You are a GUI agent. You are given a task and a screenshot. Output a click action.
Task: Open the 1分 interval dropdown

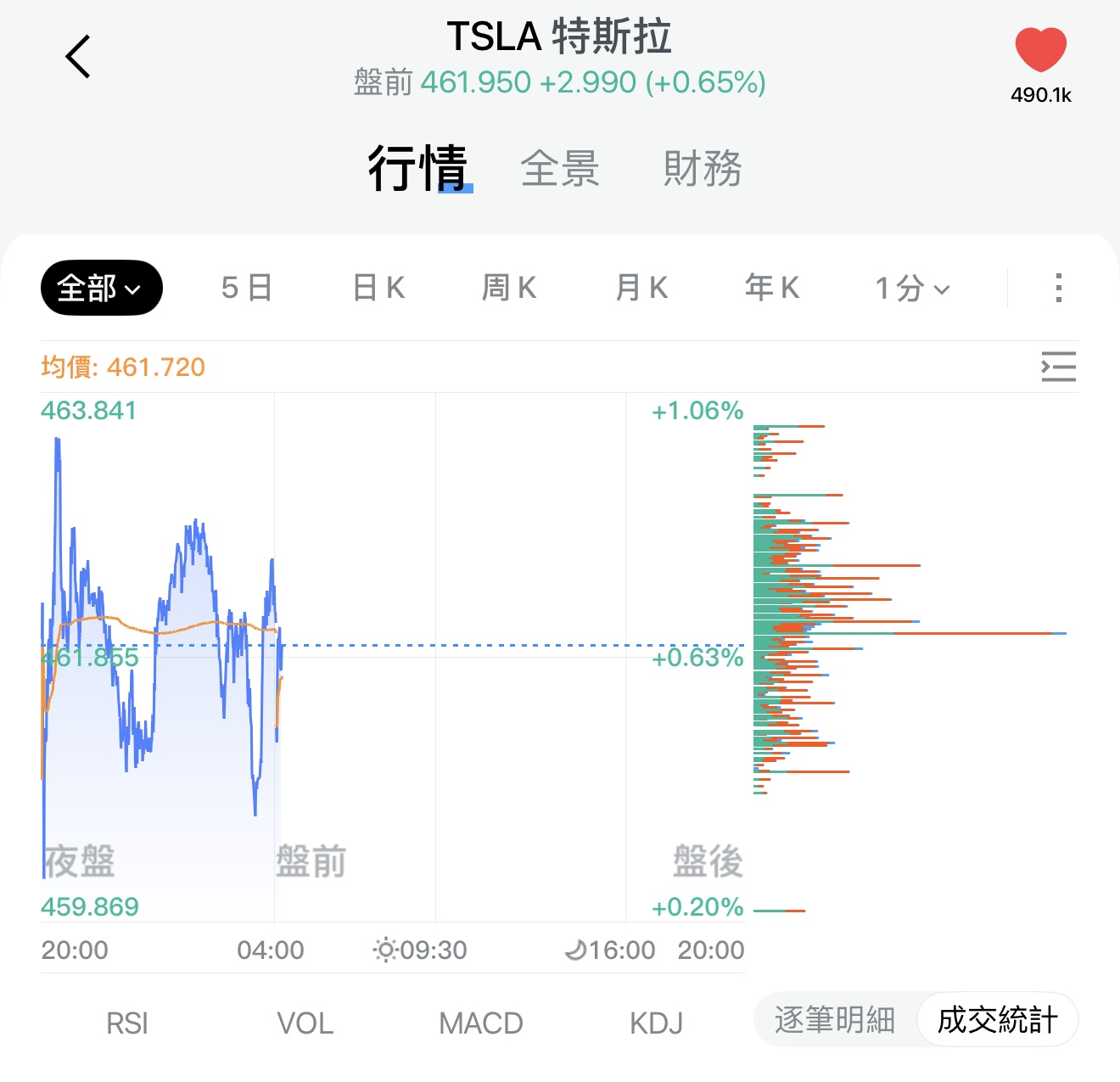pyautogui.click(x=912, y=288)
